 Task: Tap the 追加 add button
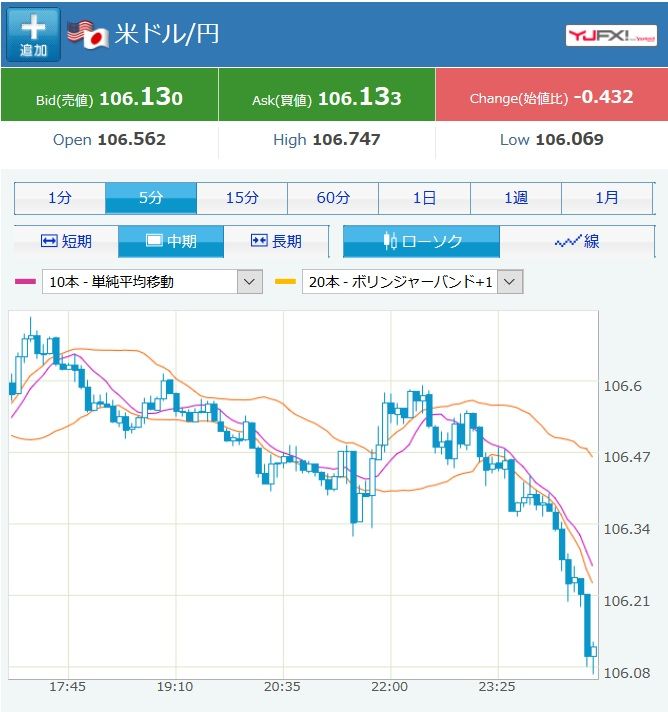pos(33,35)
